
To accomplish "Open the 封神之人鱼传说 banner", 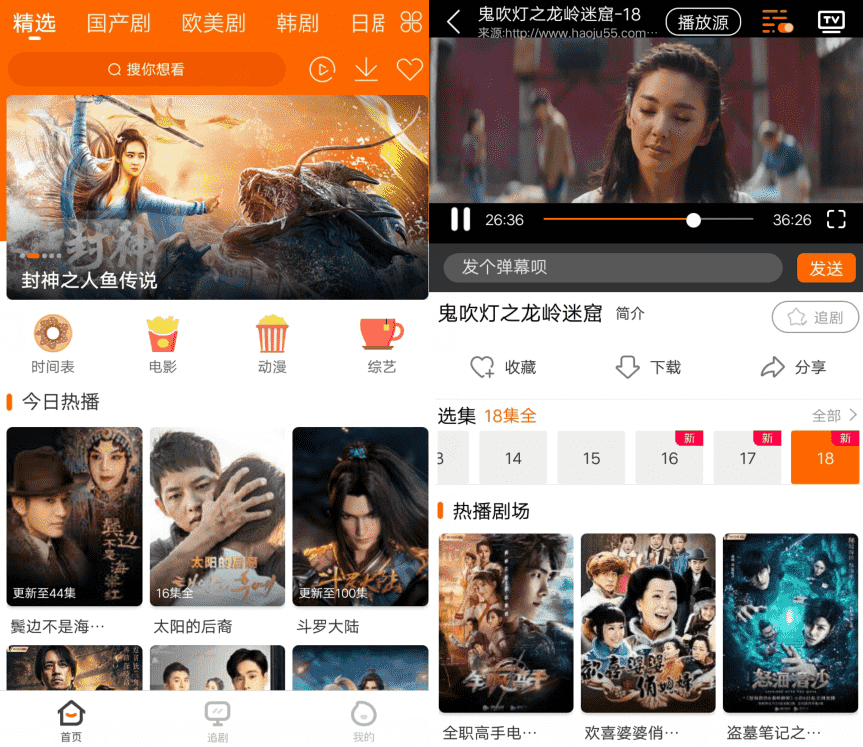I will click(x=216, y=197).
